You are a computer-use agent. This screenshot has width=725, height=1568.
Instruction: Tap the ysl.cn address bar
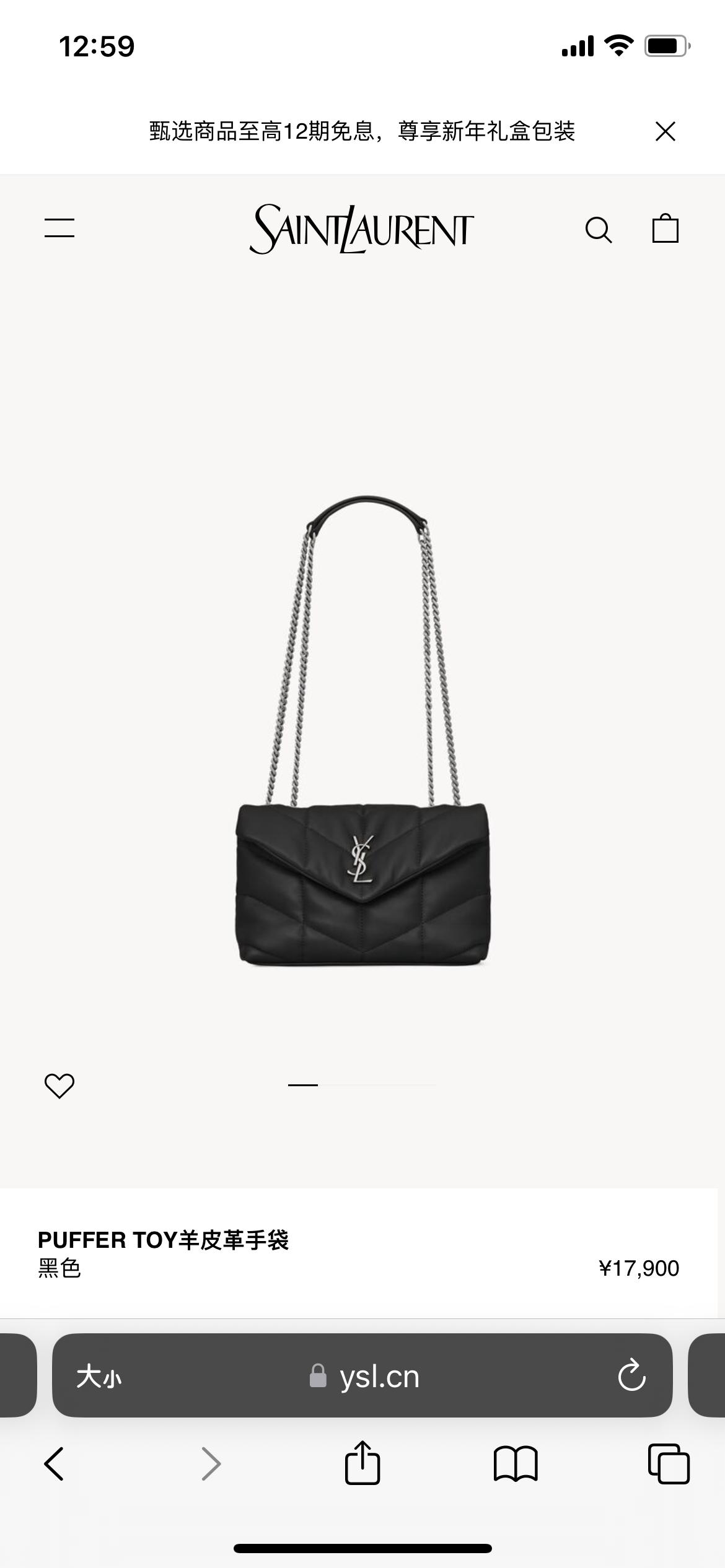pyautogui.click(x=362, y=1377)
